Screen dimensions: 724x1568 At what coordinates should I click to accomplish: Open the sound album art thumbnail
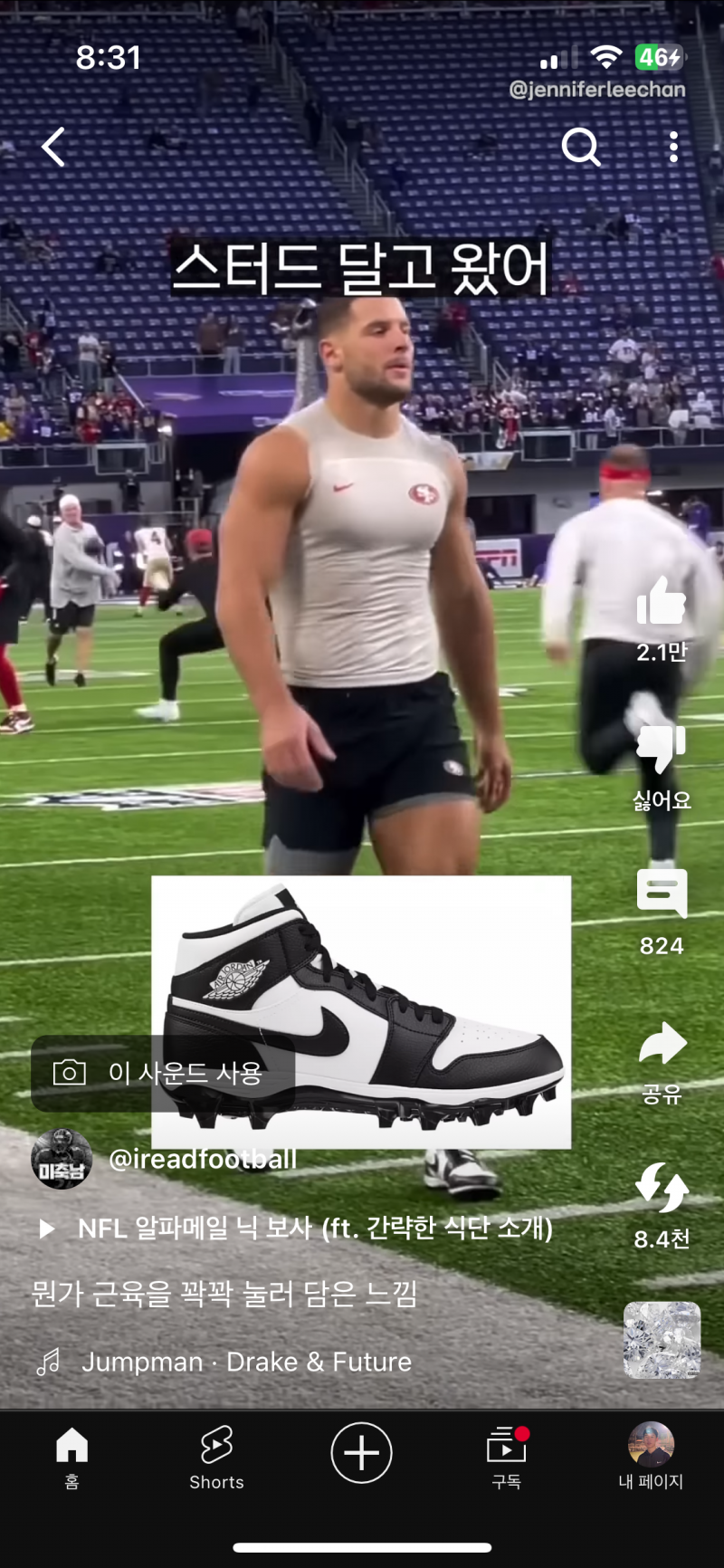662,1340
